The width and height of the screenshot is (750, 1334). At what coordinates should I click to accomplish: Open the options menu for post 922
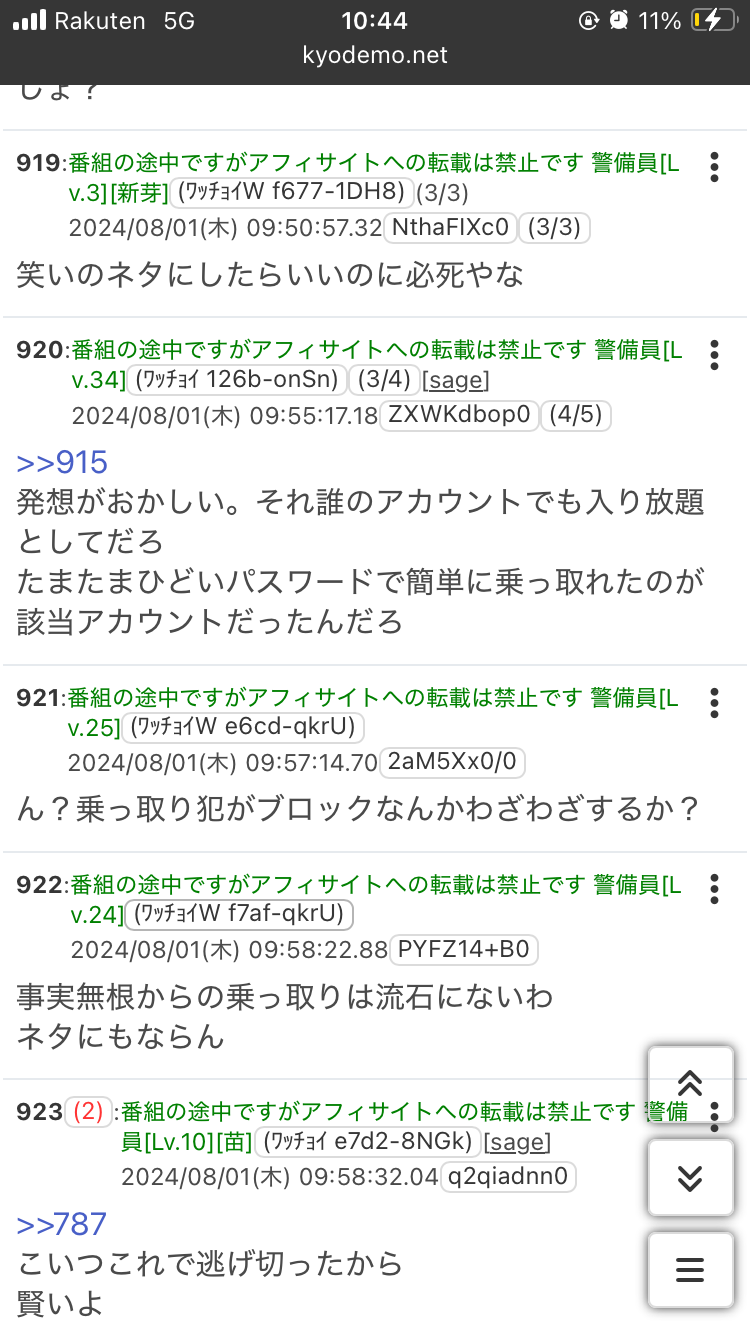click(714, 888)
